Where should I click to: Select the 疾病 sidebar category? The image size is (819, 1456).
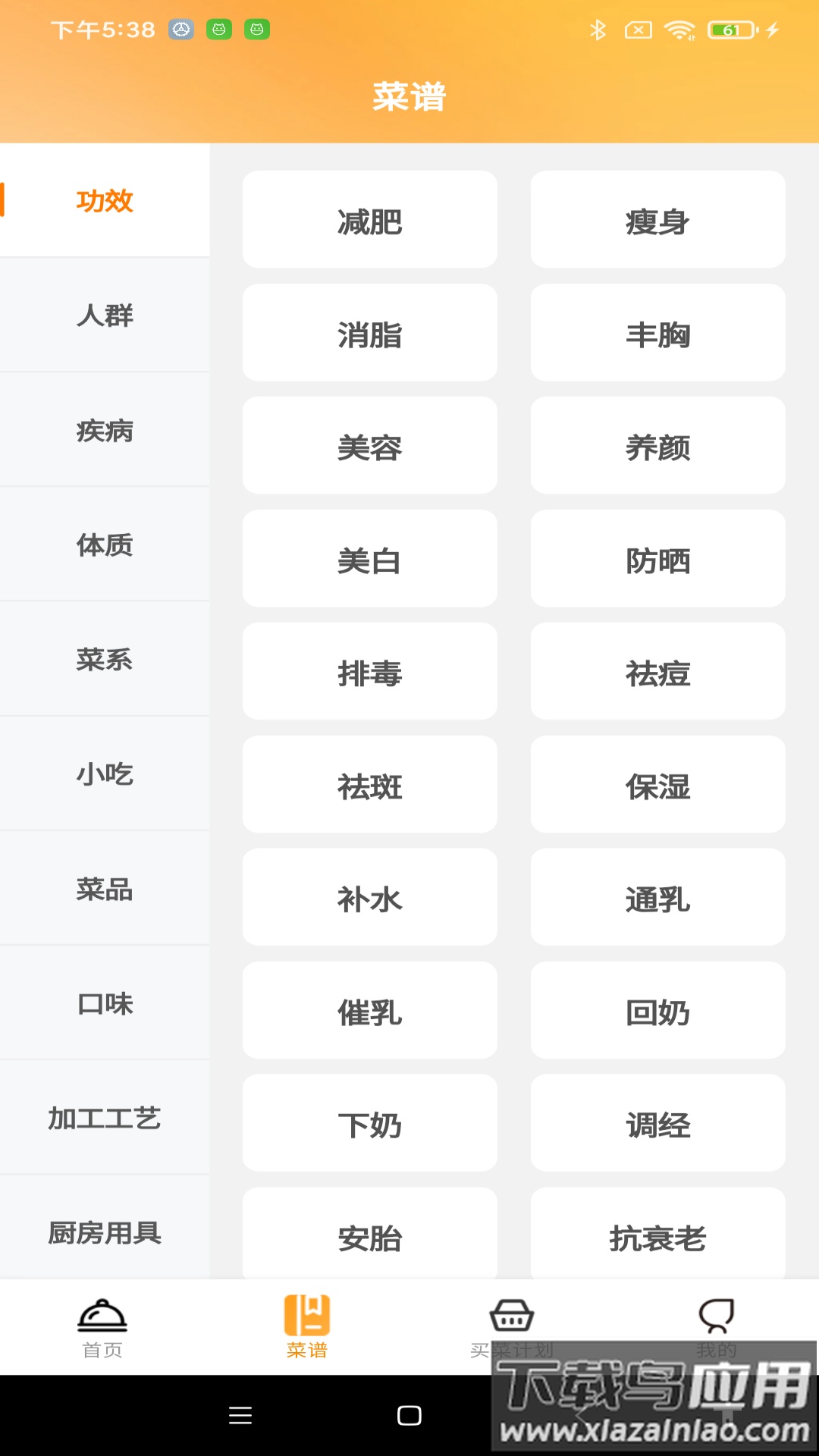(105, 431)
